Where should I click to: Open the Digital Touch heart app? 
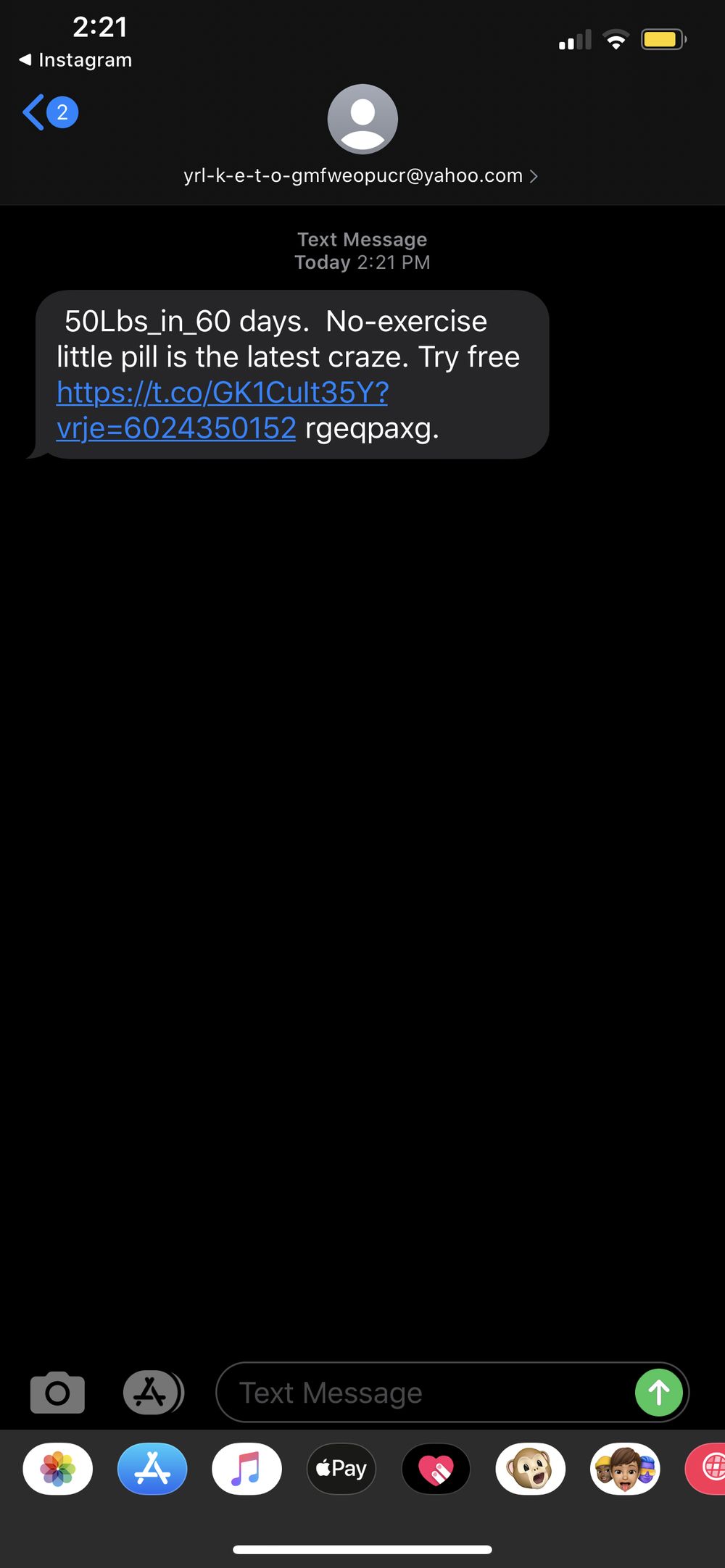(x=436, y=1469)
